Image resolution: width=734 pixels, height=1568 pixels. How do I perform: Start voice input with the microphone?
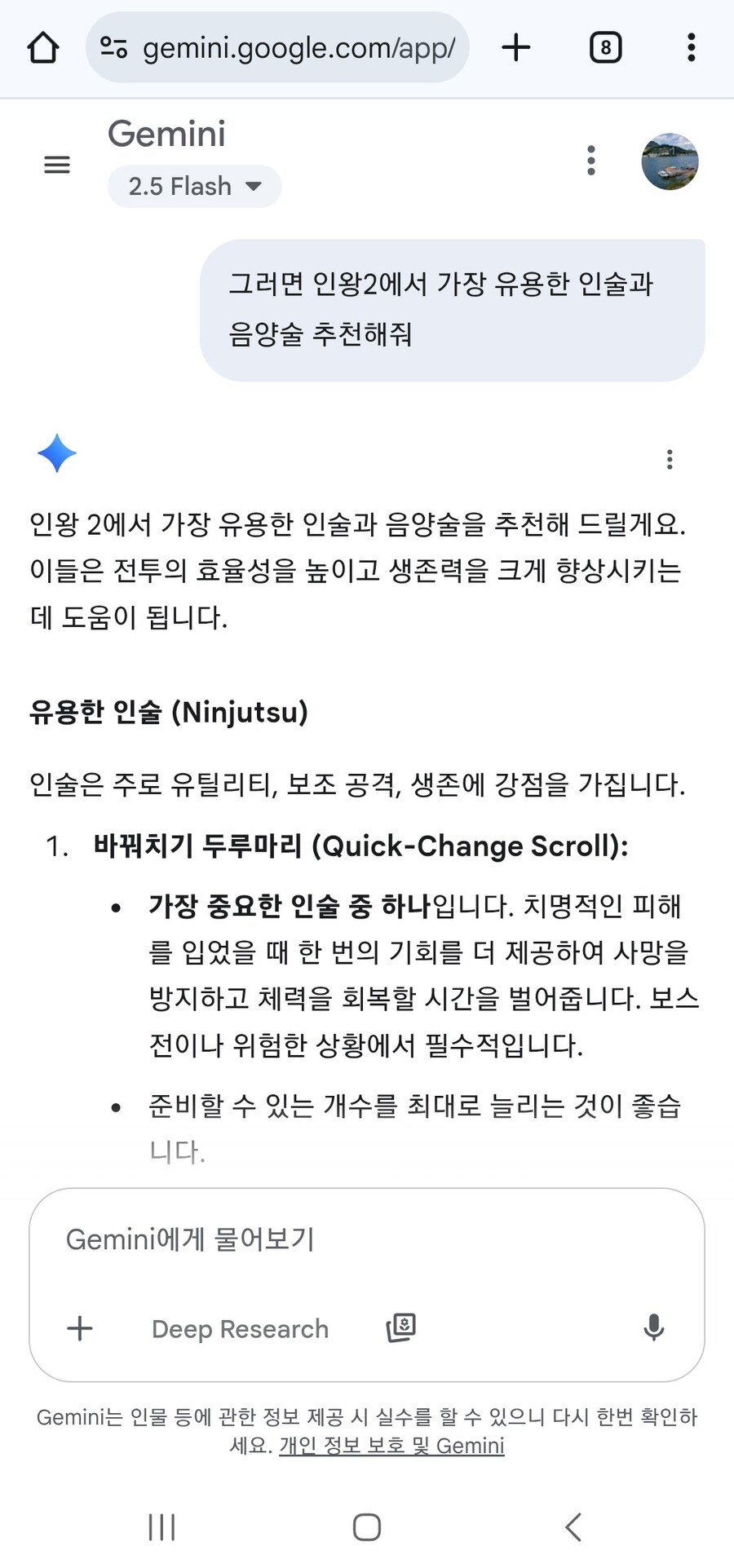tap(653, 1328)
